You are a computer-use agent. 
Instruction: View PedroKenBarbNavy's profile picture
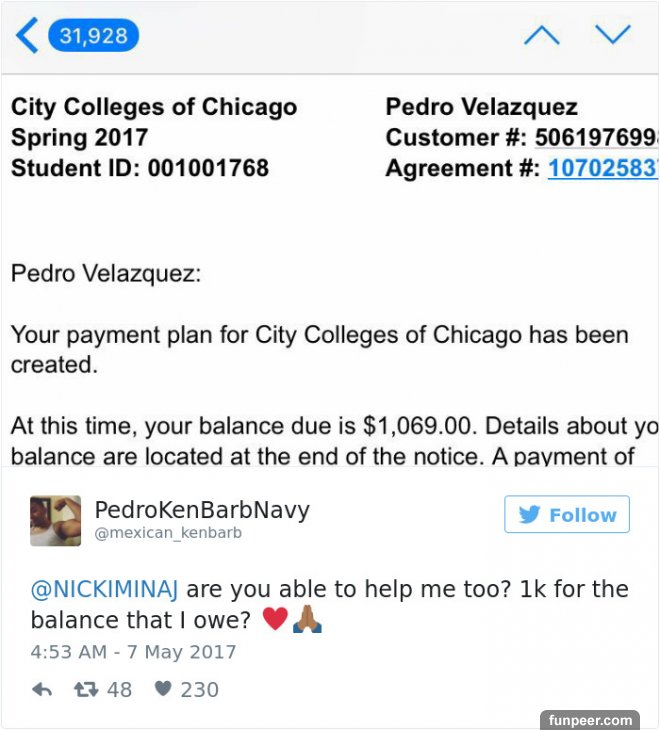[56, 521]
